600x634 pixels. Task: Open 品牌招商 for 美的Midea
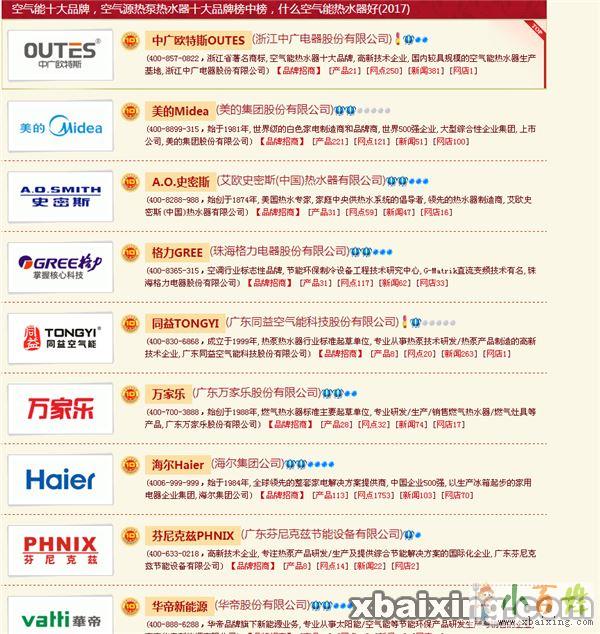[278, 141]
